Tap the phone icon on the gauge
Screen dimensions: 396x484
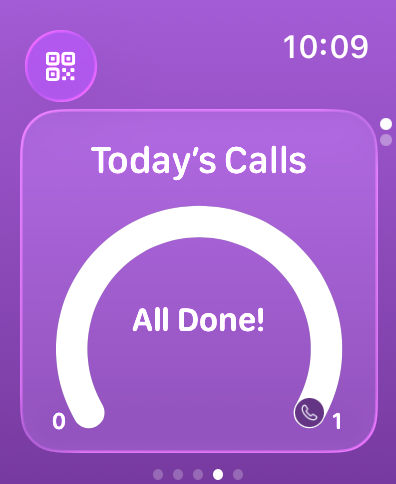(x=309, y=413)
